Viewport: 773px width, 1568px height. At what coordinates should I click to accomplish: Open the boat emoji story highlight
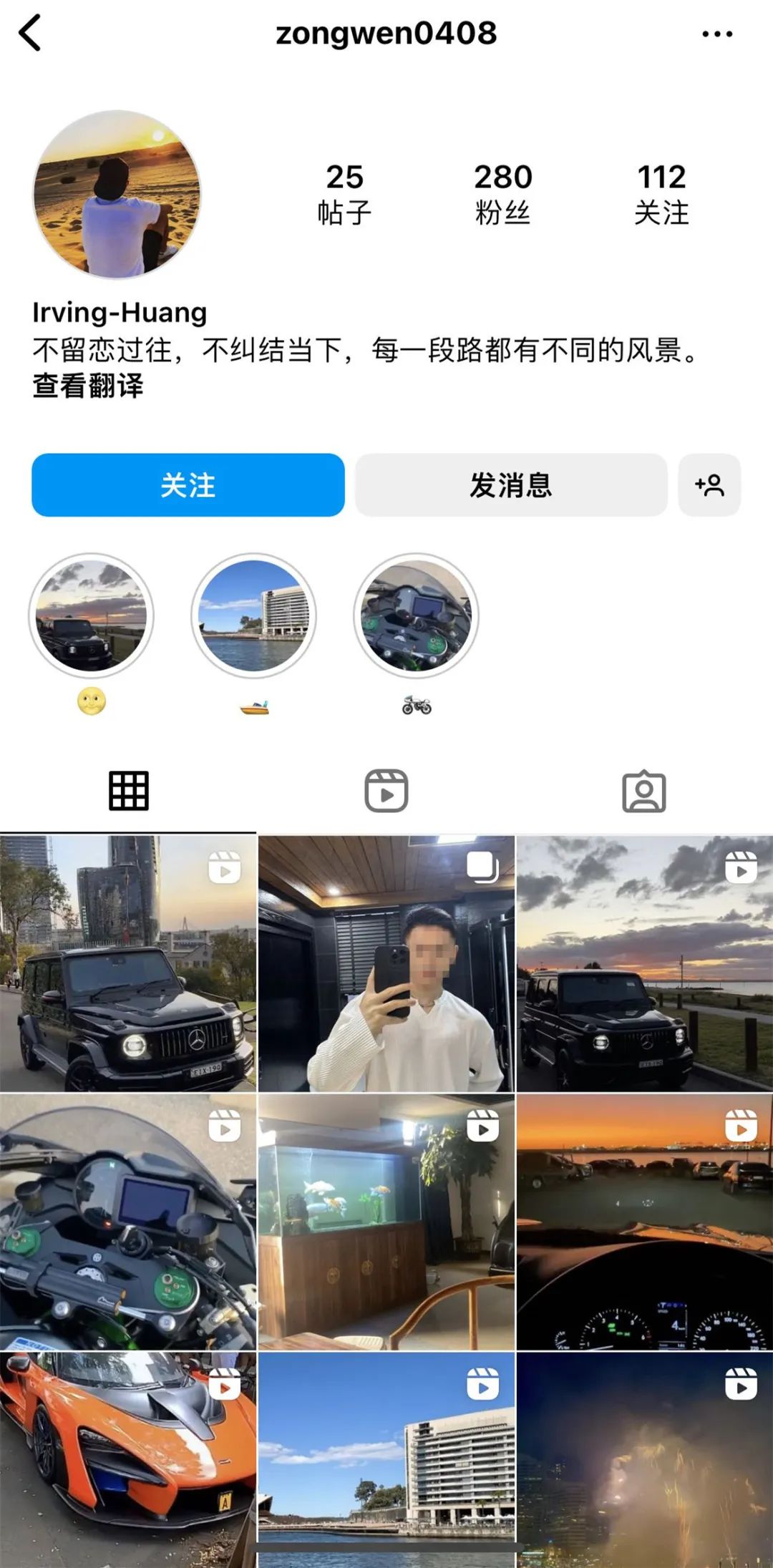point(253,615)
